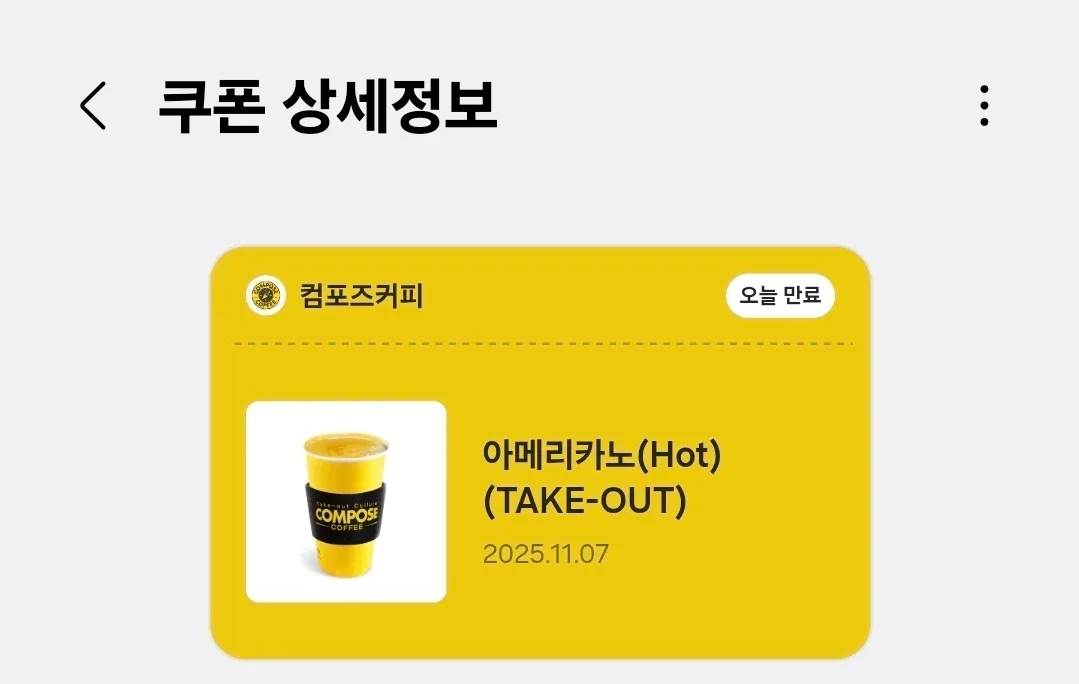Go back from coupon details
Screen dimensions: 1079x684
pos(93,105)
